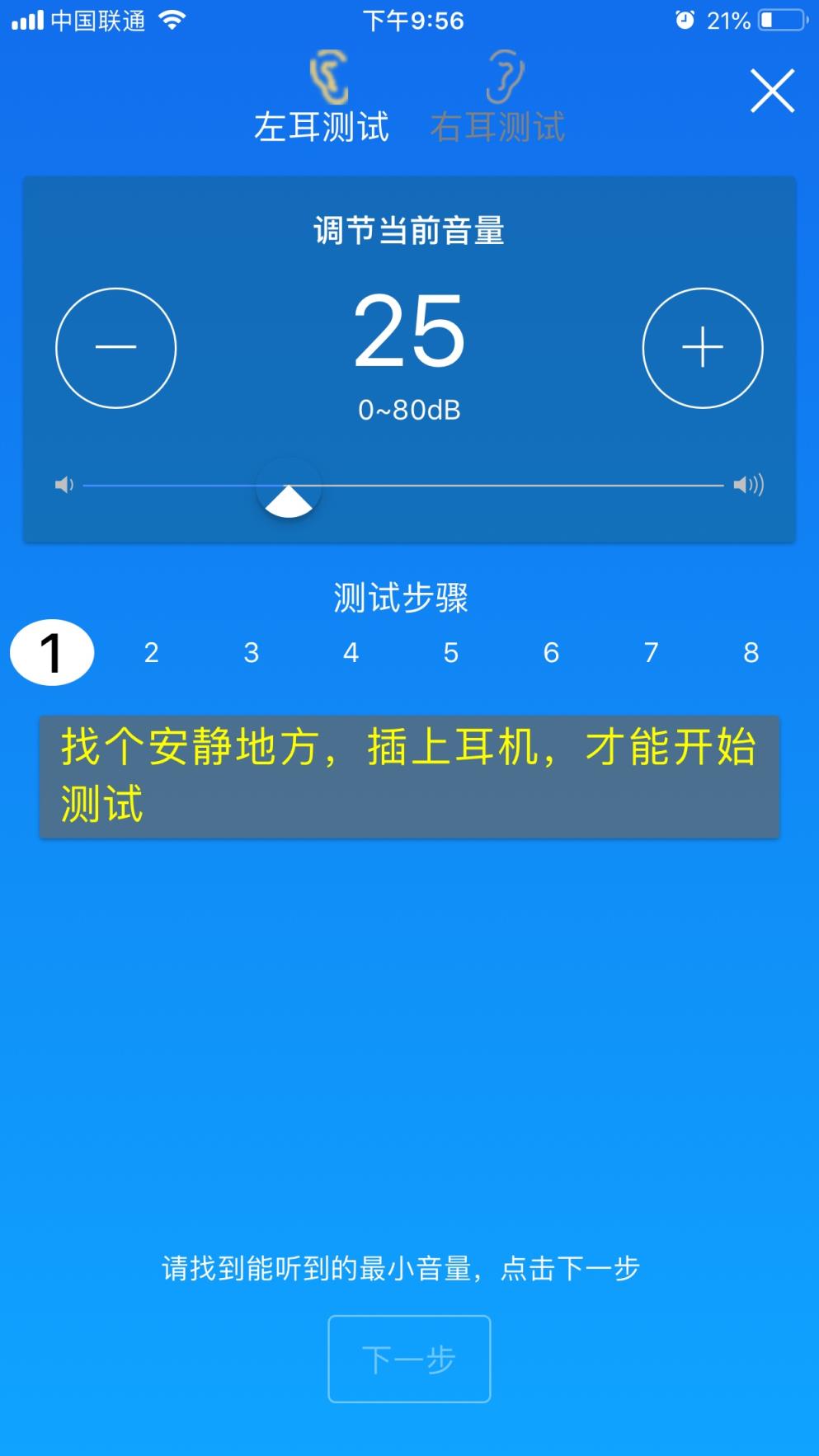Select test step 1 circle
The height and width of the screenshot is (1456, 819).
51,652
